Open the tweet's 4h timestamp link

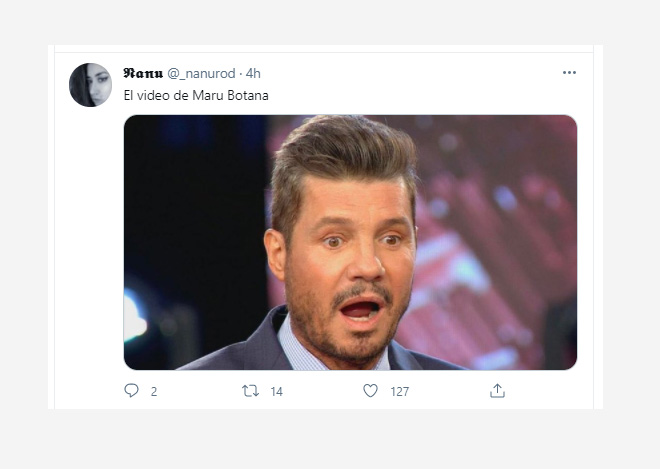pos(253,74)
